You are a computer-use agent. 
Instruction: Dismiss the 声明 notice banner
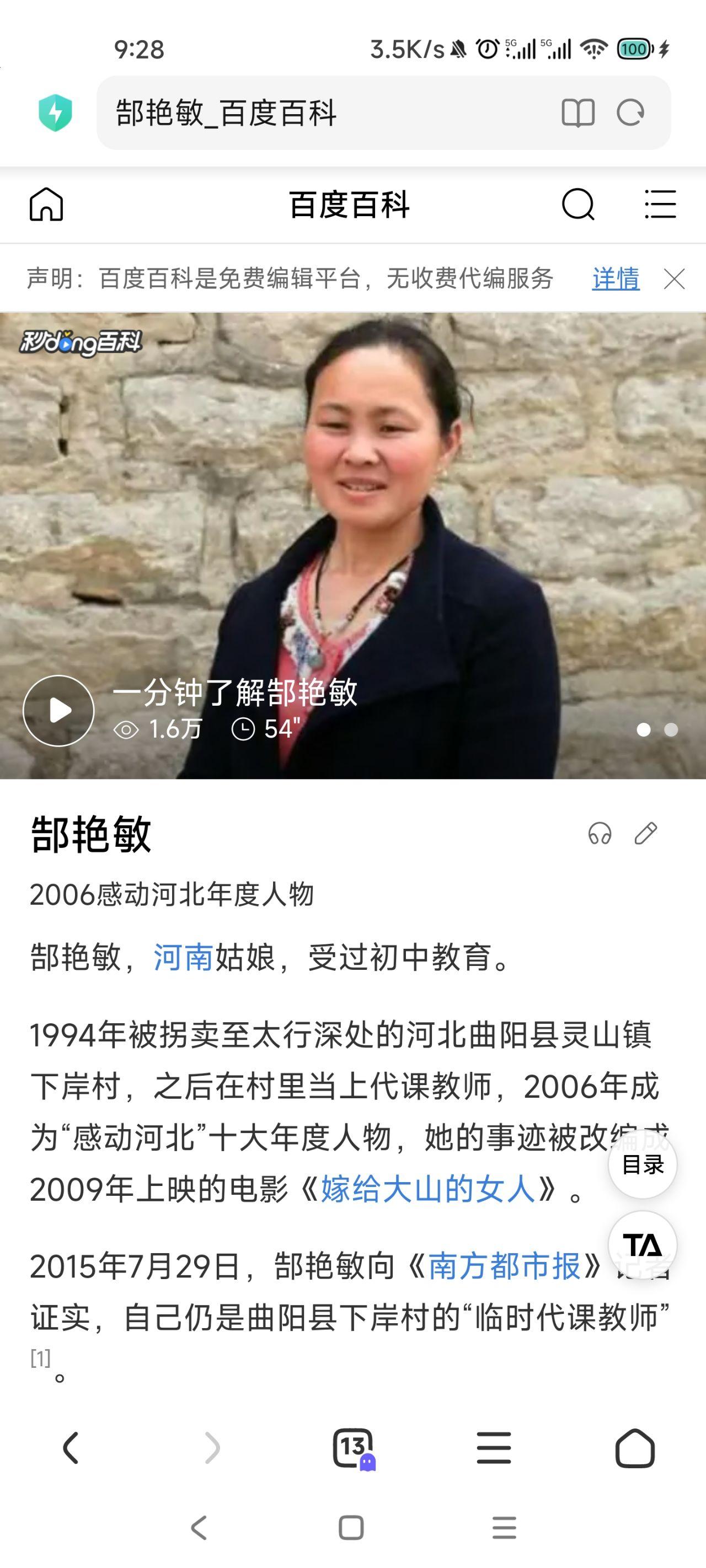click(x=675, y=279)
